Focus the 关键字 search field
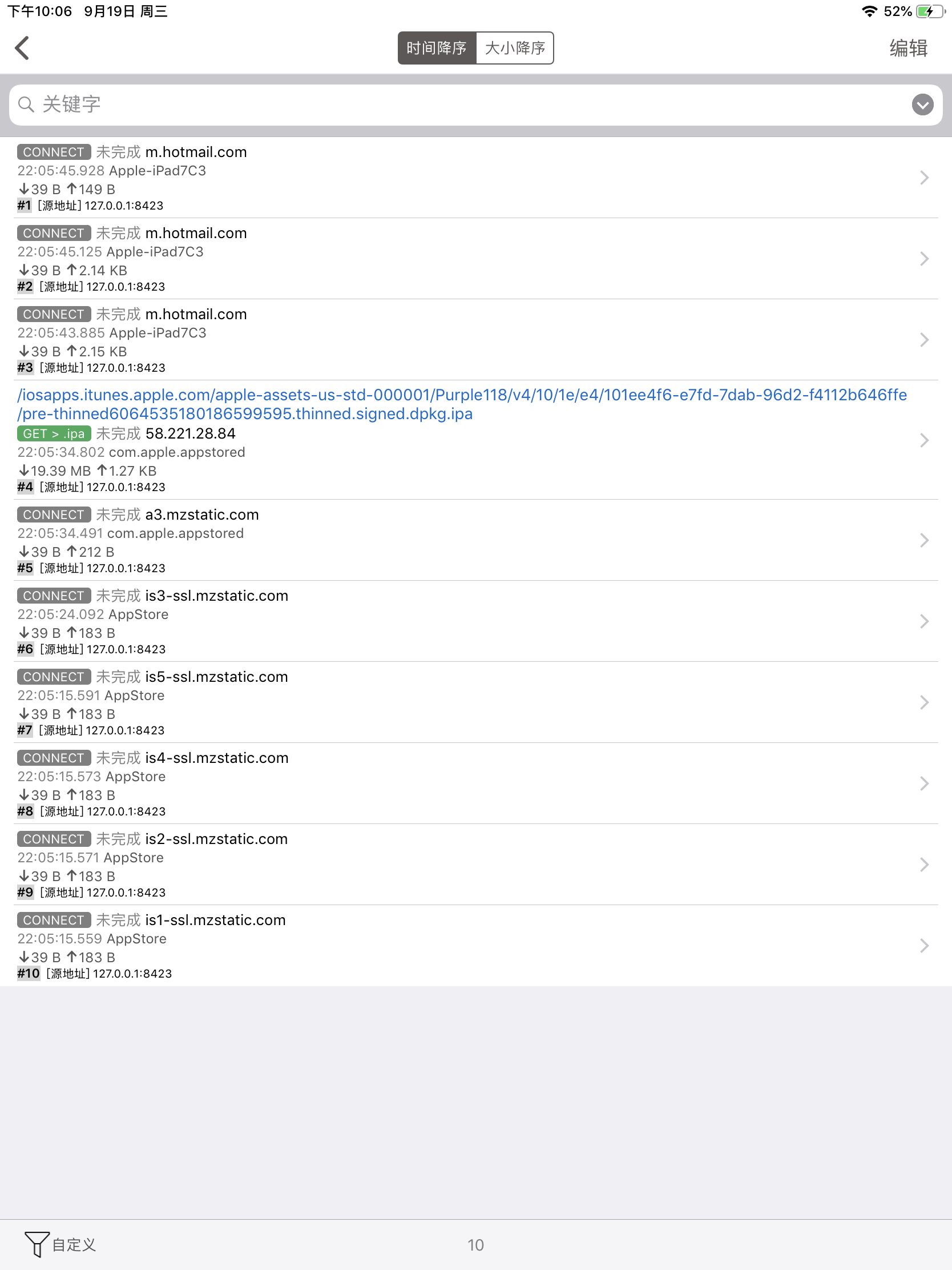952x1270 pixels. coord(459,105)
